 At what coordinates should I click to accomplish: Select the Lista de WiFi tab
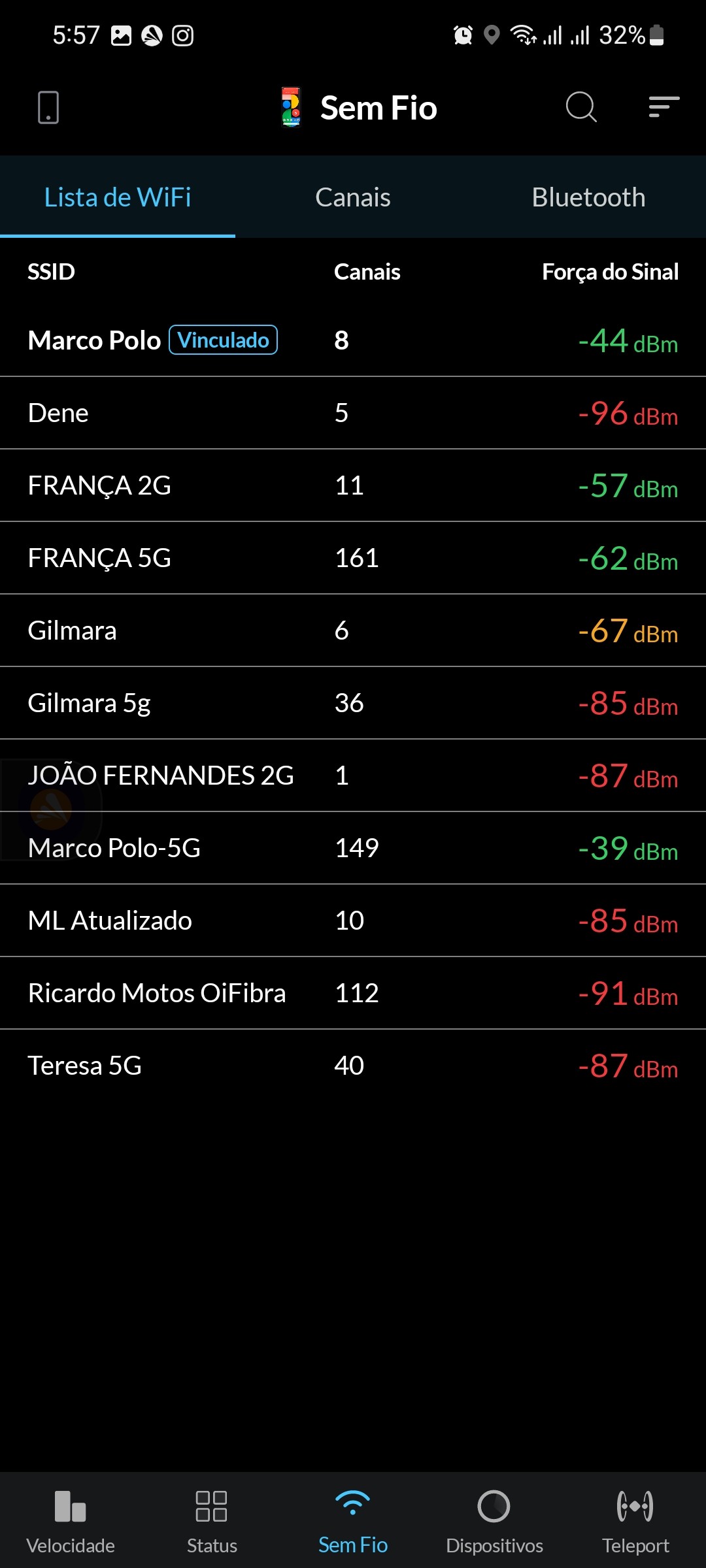pos(118,197)
